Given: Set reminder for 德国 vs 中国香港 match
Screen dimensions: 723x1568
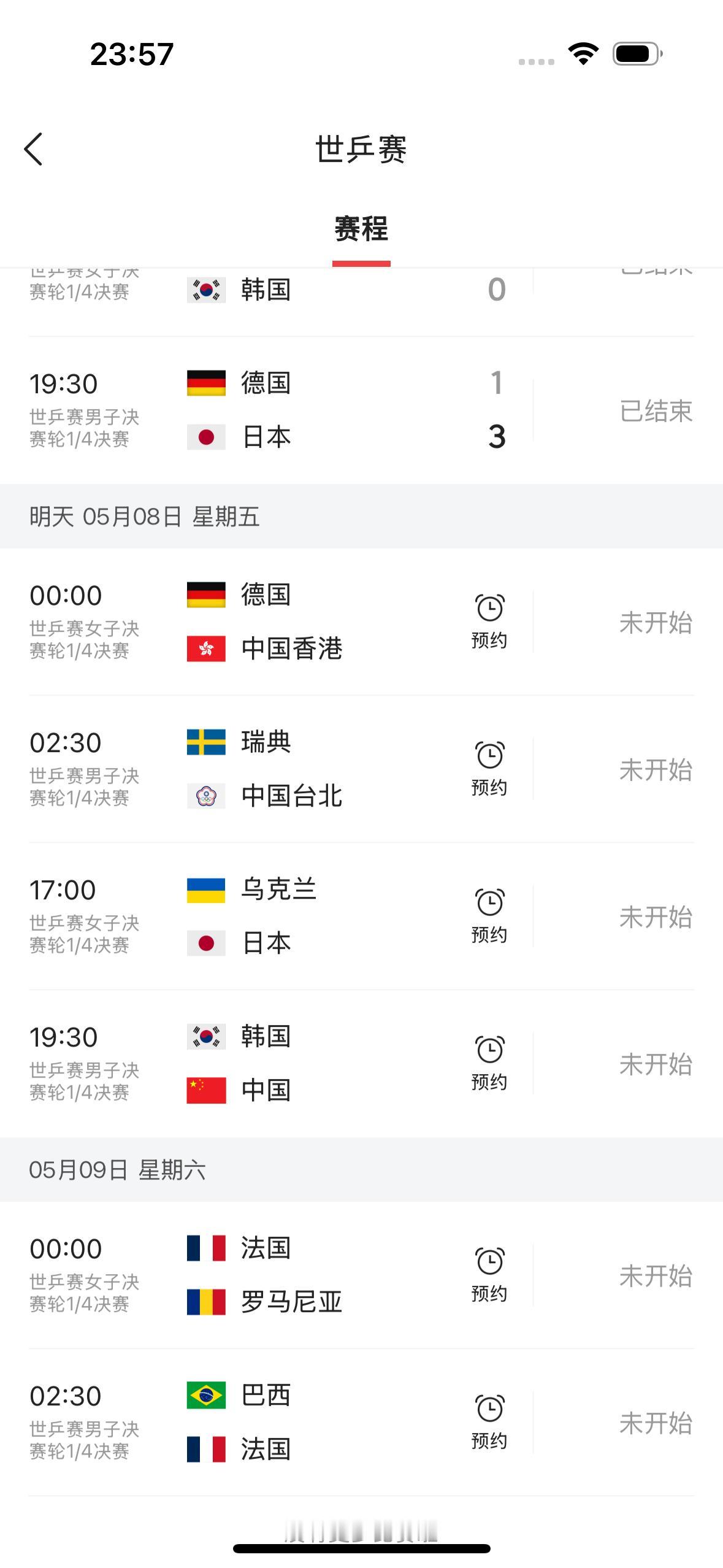Looking at the screenshot, I should click(489, 621).
